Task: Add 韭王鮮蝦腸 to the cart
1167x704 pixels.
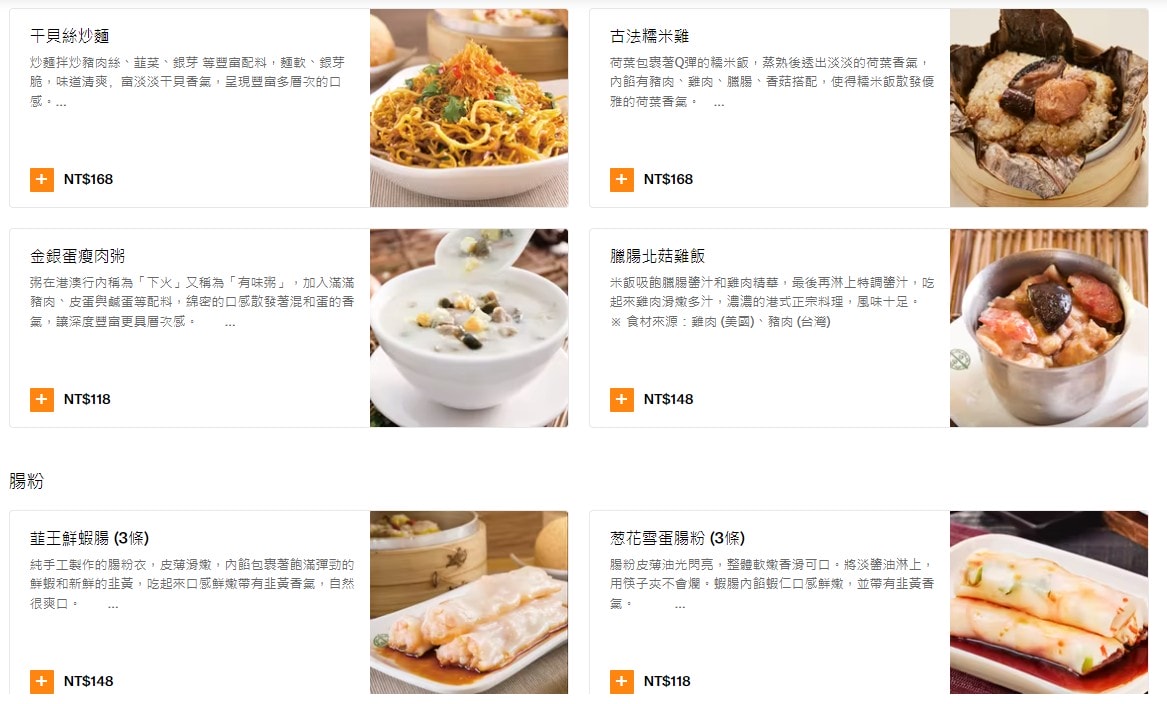Action: (x=42, y=682)
